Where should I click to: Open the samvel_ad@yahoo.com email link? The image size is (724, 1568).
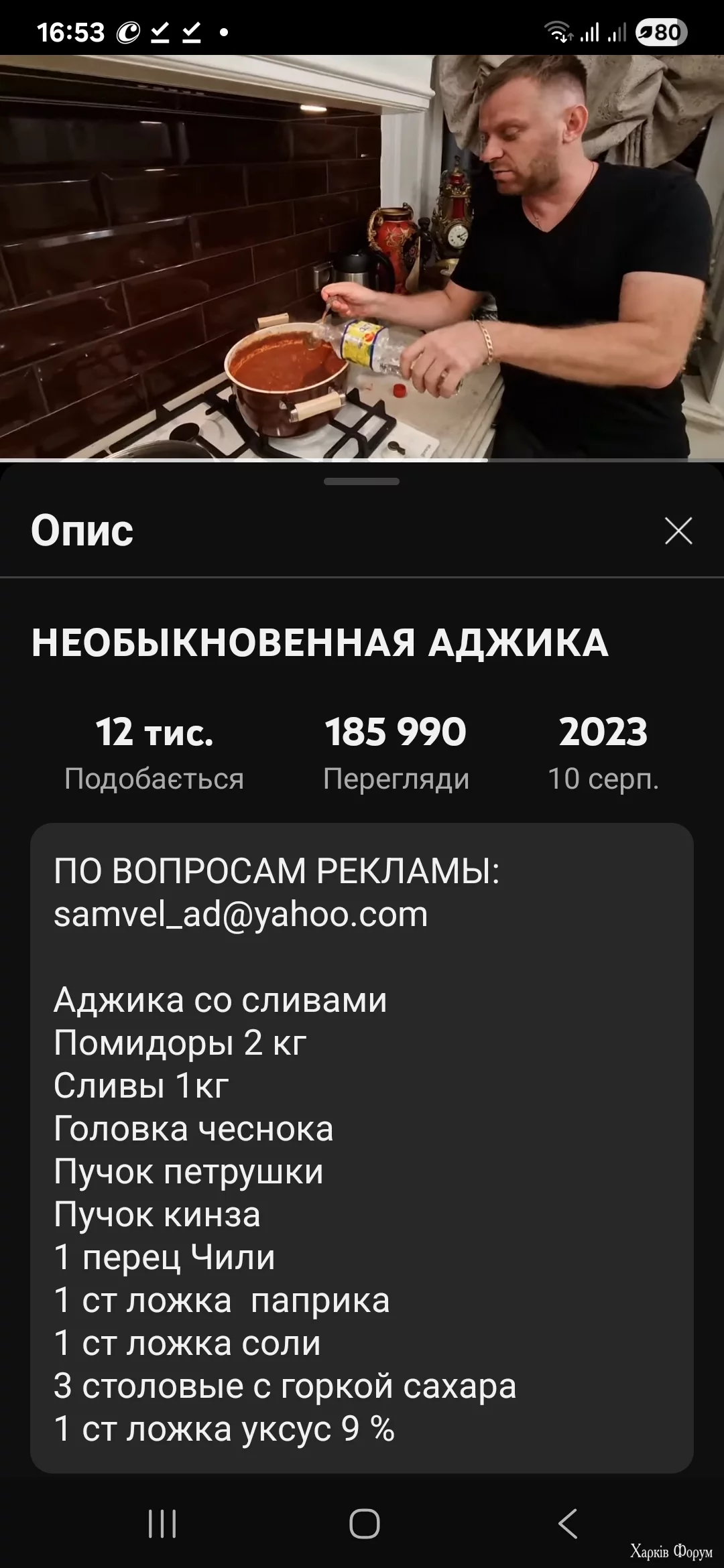click(x=241, y=914)
